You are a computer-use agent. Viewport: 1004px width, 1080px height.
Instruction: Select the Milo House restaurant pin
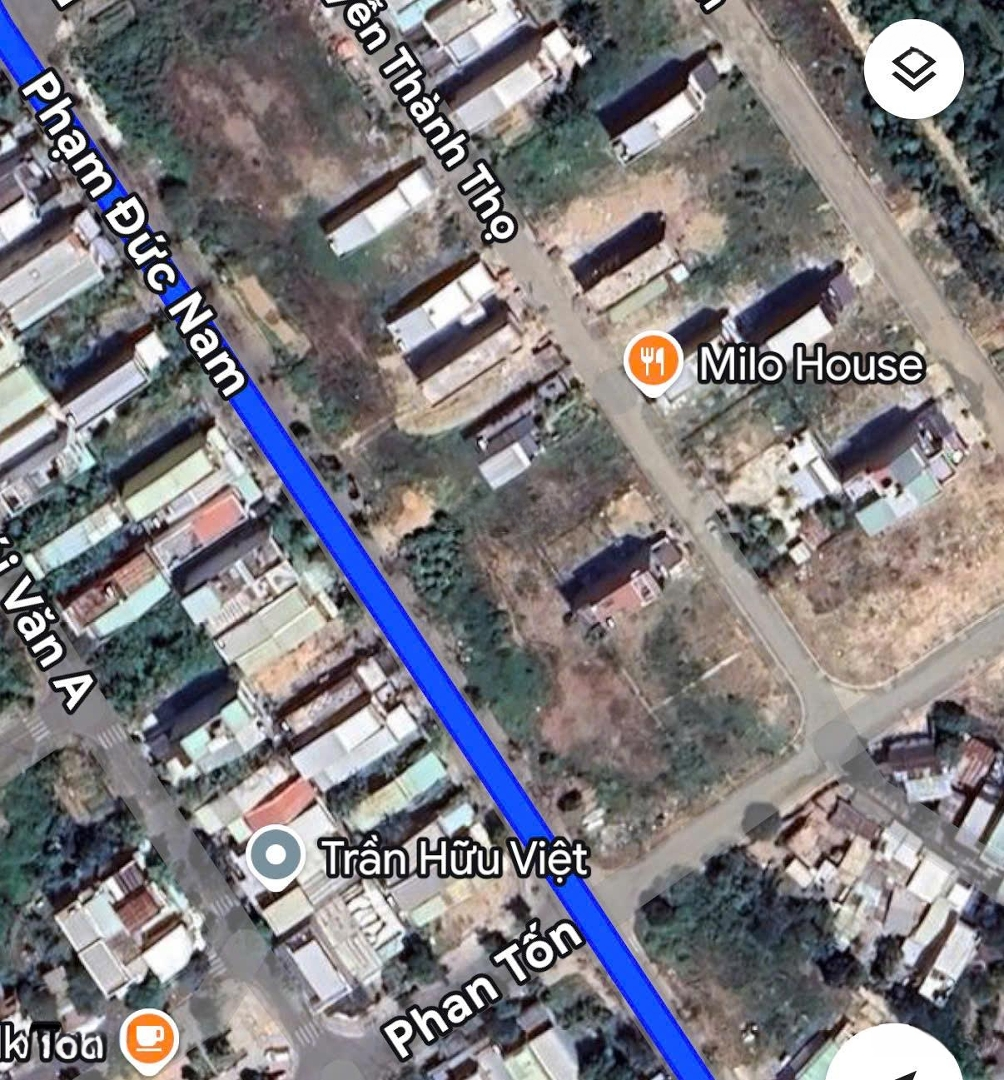point(654,361)
